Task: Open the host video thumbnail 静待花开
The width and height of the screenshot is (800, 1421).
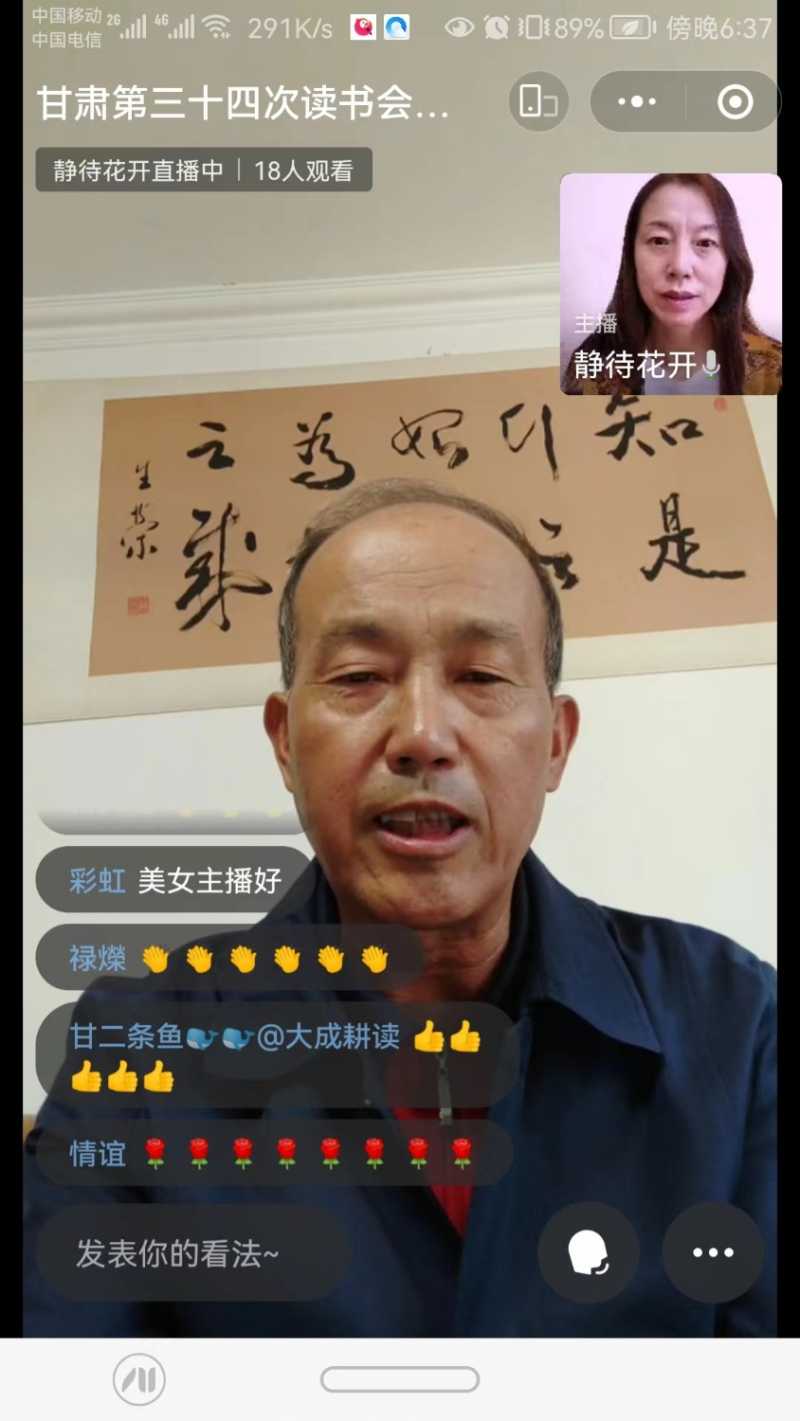Action: click(670, 284)
